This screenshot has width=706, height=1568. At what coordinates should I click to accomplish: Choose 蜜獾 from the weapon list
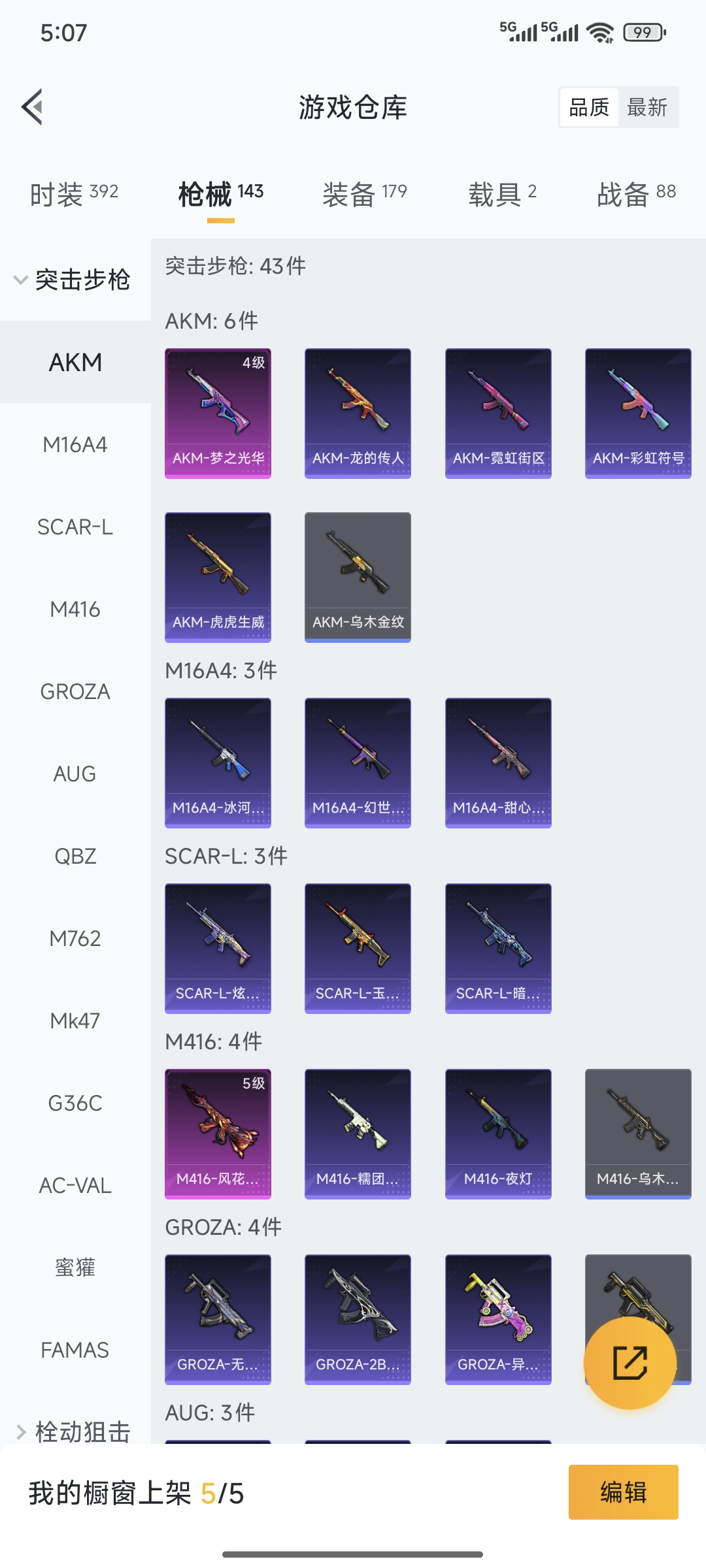click(x=75, y=1268)
